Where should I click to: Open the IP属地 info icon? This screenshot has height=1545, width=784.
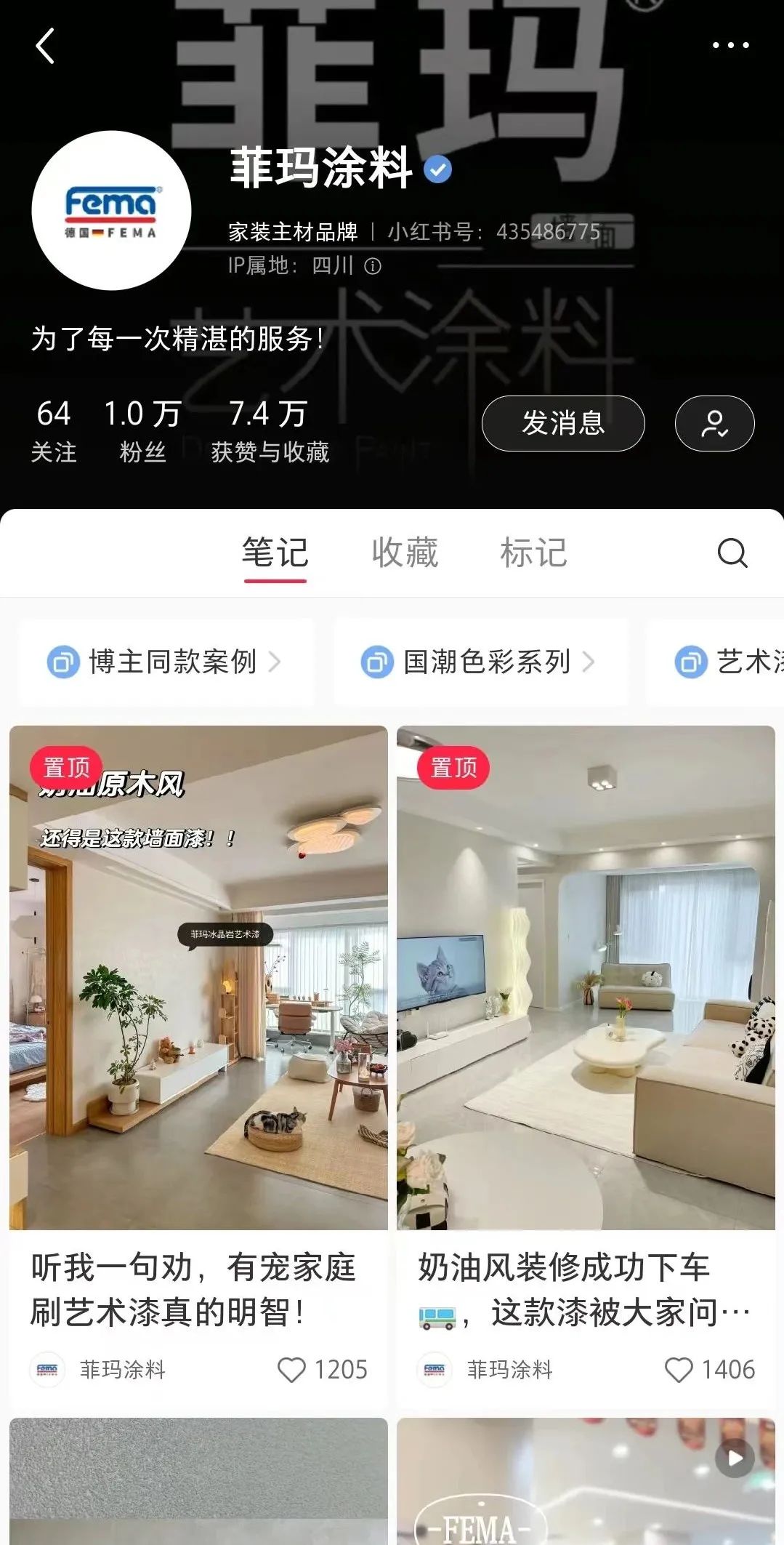click(x=373, y=266)
